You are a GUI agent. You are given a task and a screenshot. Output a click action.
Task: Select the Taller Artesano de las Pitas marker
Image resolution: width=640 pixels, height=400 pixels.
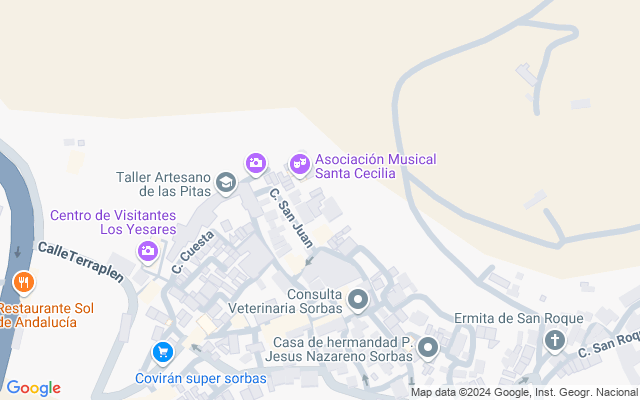click(x=226, y=182)
